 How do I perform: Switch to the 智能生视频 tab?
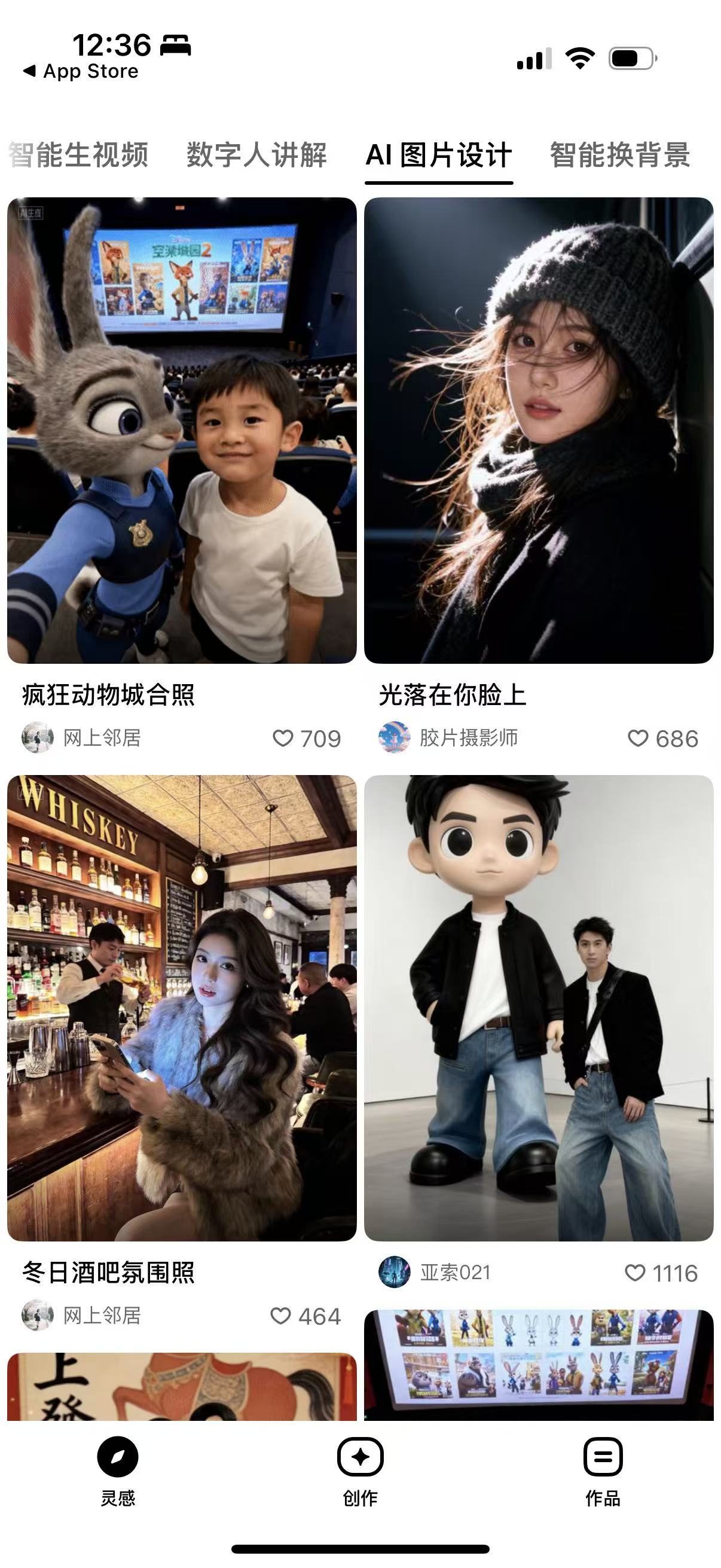click(79, 155)
